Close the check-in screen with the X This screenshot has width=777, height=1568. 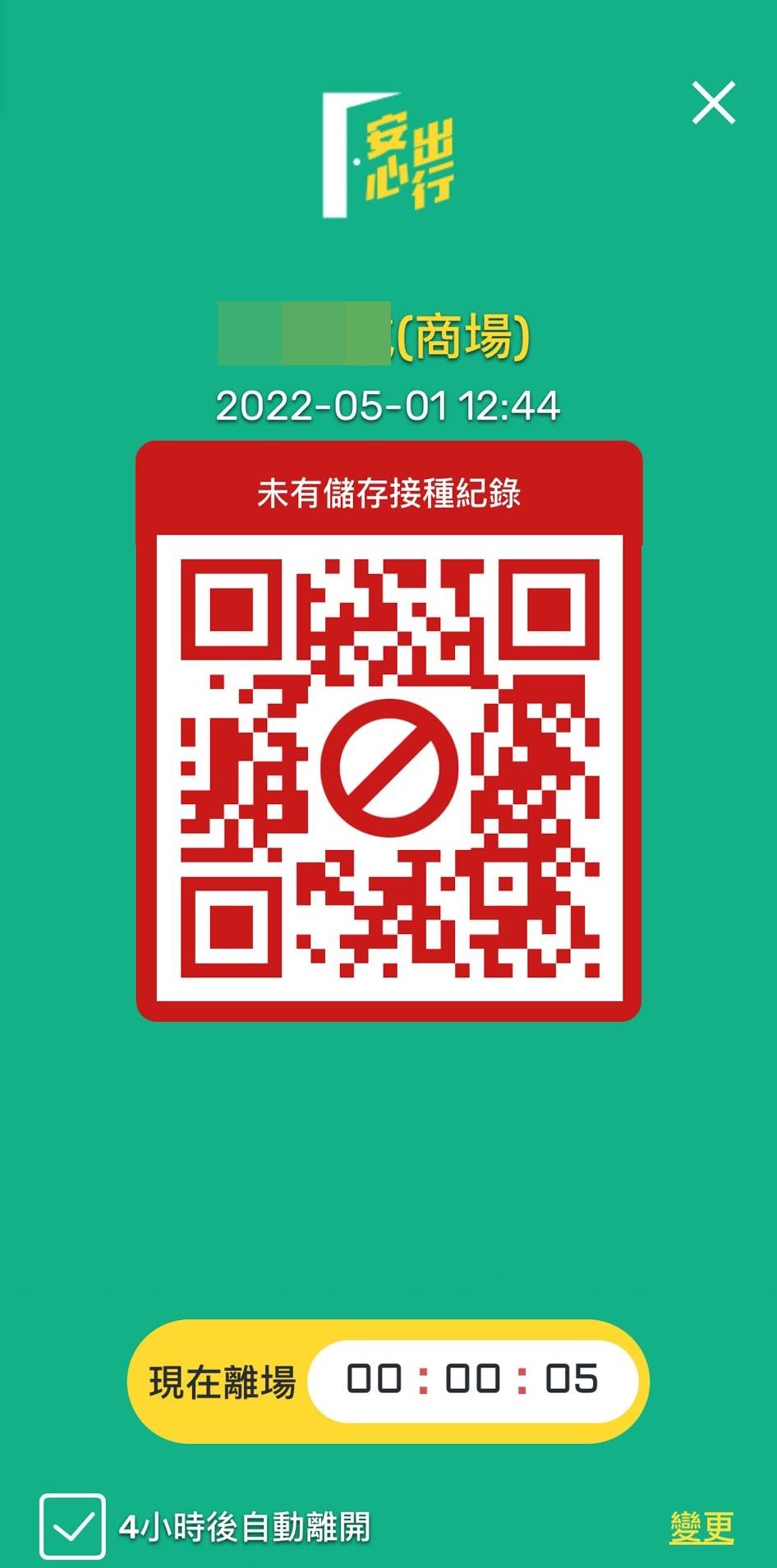(714, 103)
